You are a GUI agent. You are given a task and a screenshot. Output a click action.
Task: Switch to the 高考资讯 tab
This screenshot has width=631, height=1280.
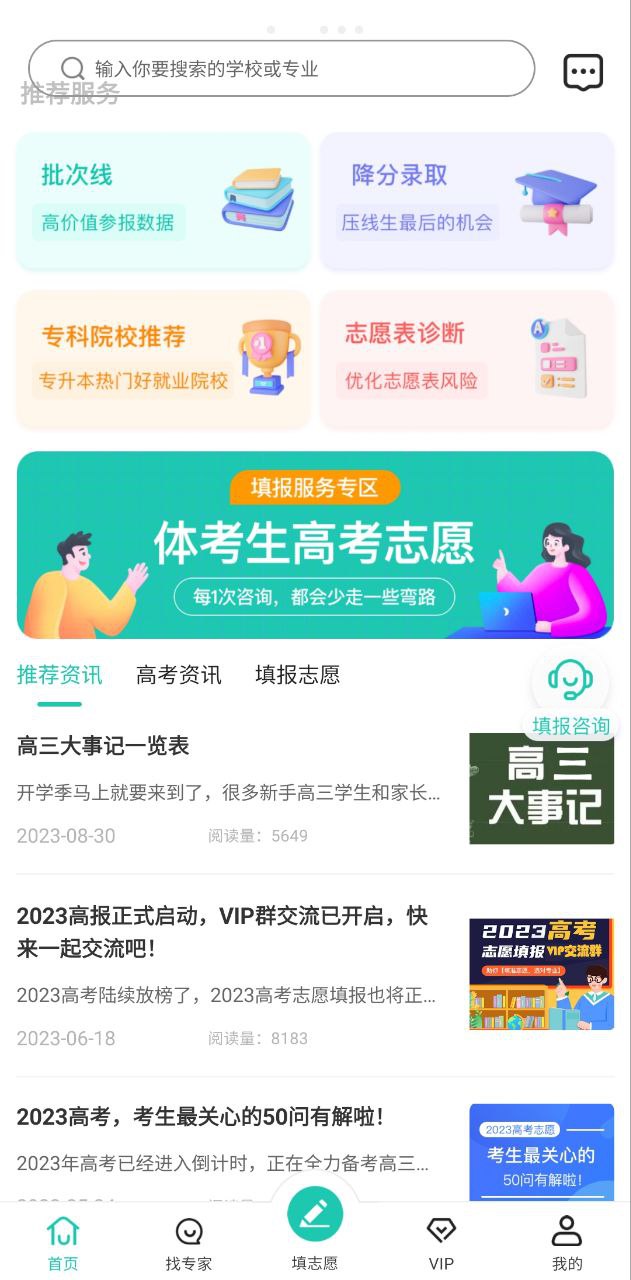179,675
